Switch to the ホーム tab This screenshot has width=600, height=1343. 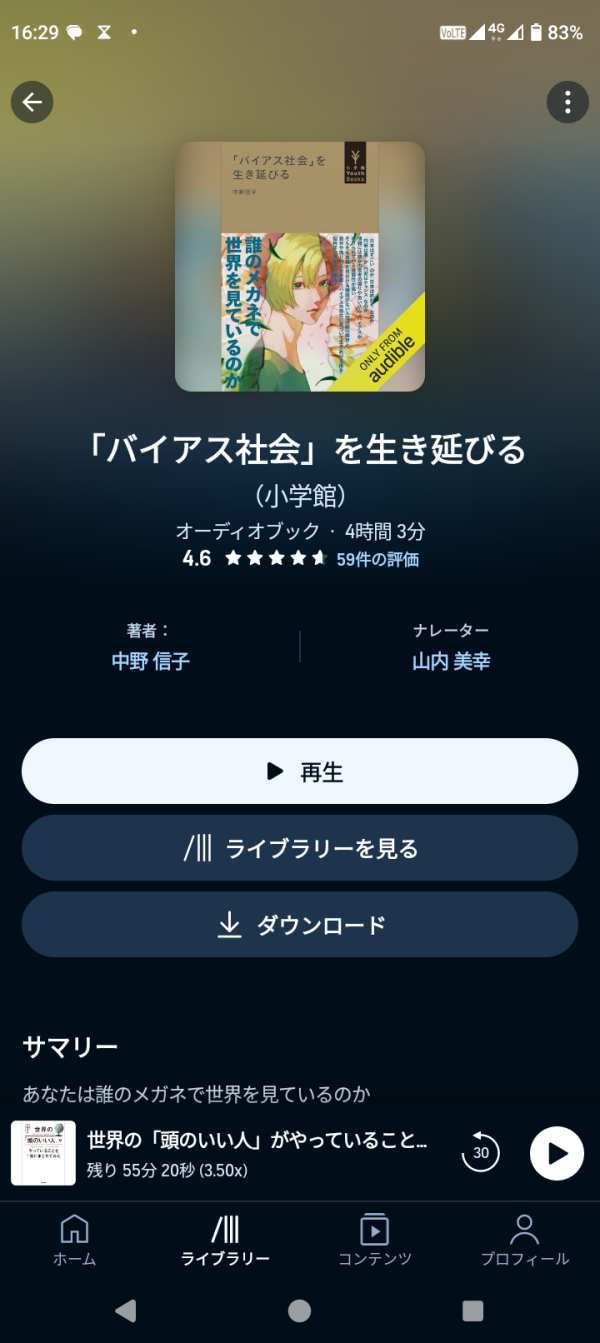click(75, 1240)
